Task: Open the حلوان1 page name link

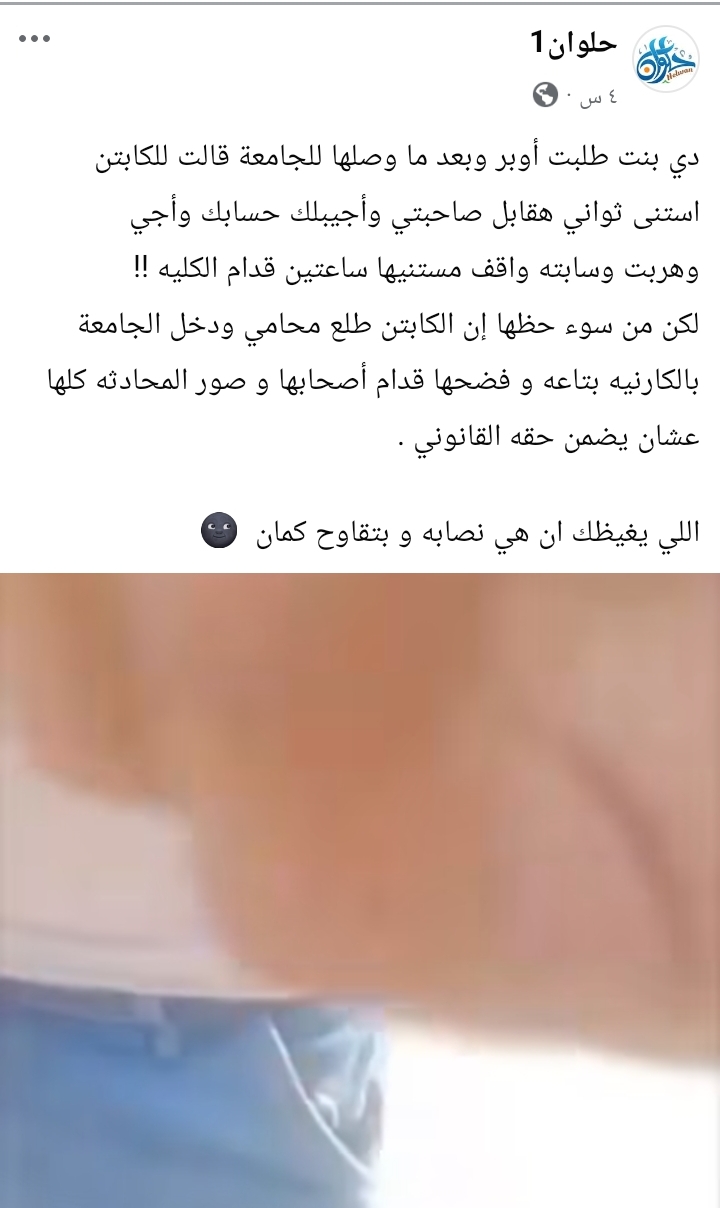Action: [573, 43]
